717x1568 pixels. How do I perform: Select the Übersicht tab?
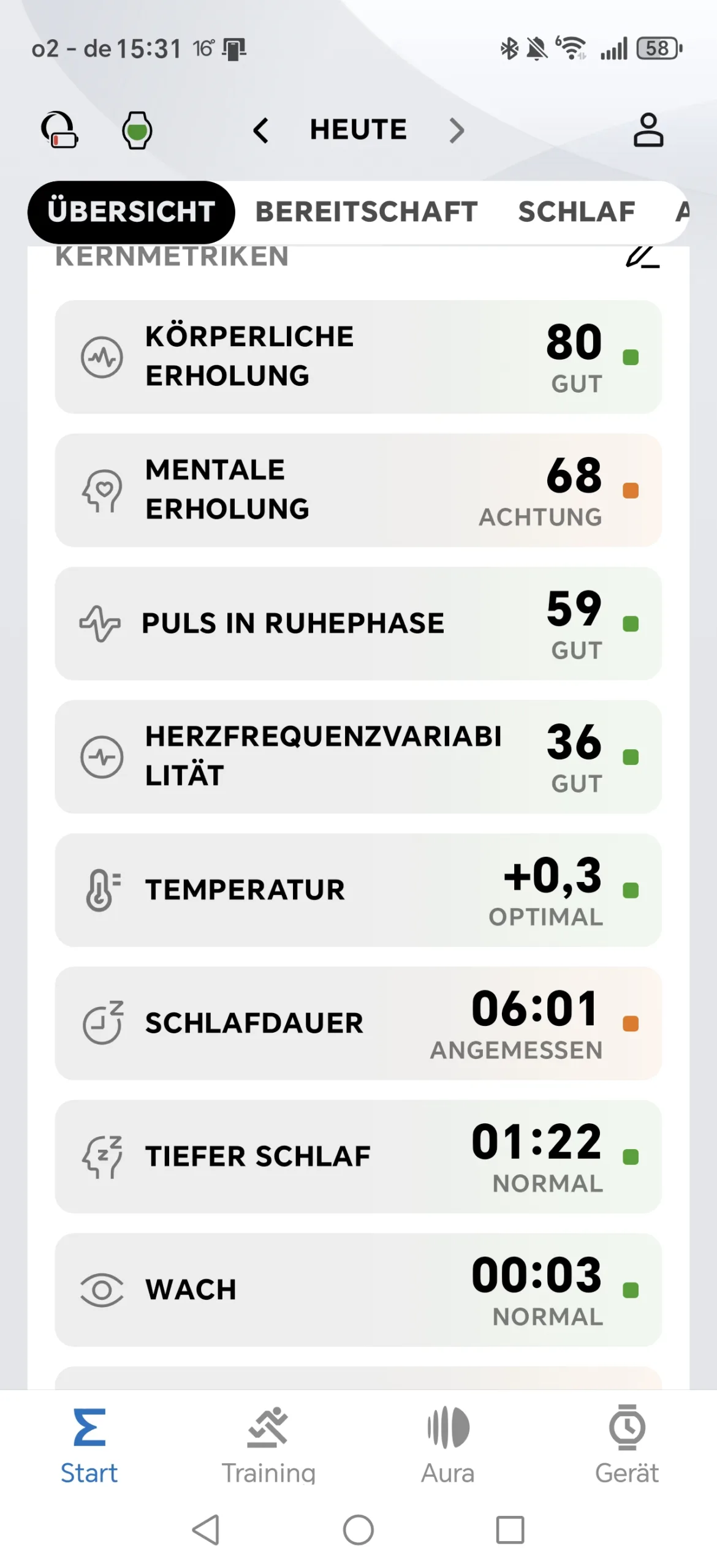click(x=131, y=212)
